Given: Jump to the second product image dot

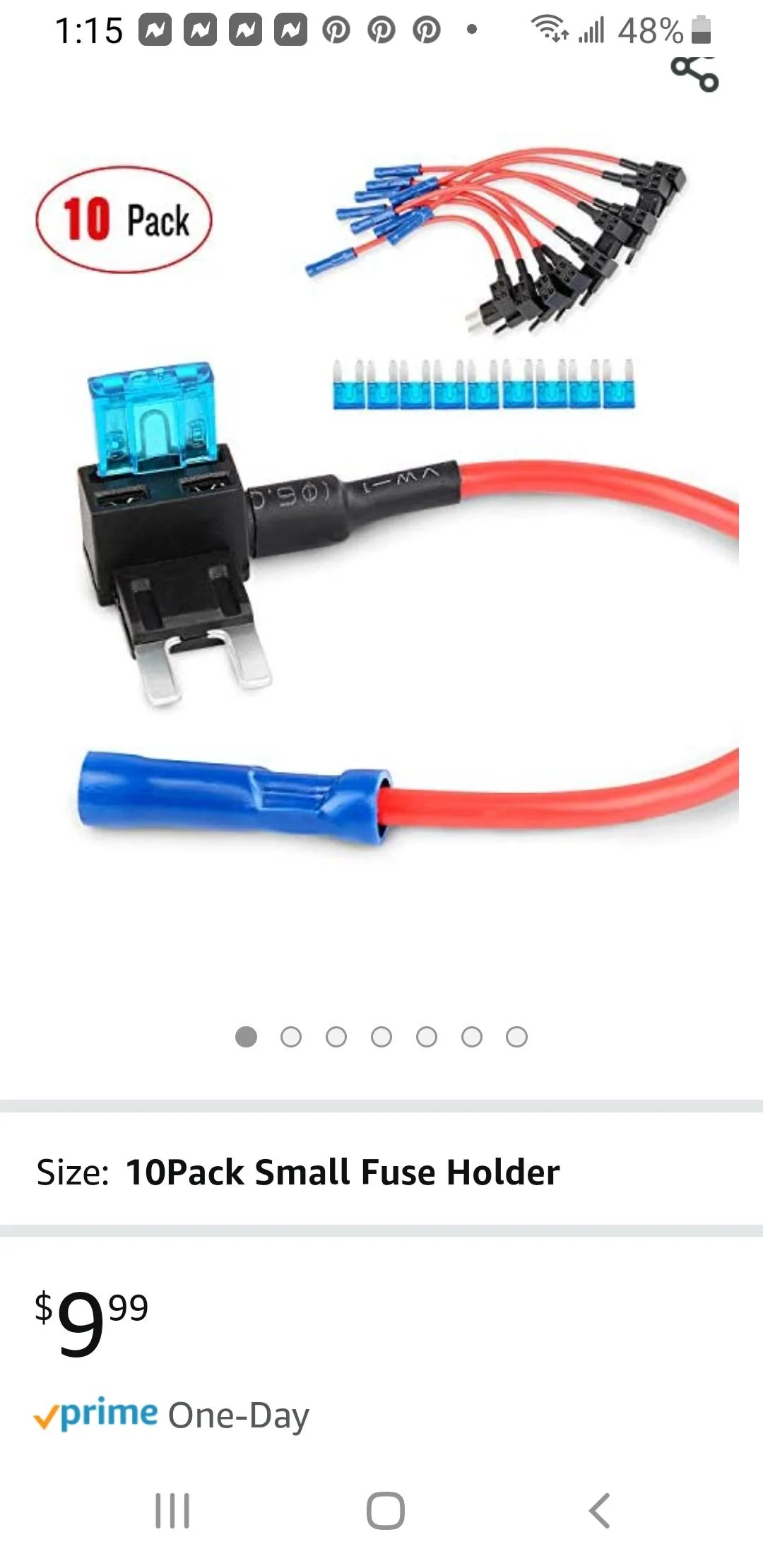Looking at the screenshot, I should (291, 1037).
